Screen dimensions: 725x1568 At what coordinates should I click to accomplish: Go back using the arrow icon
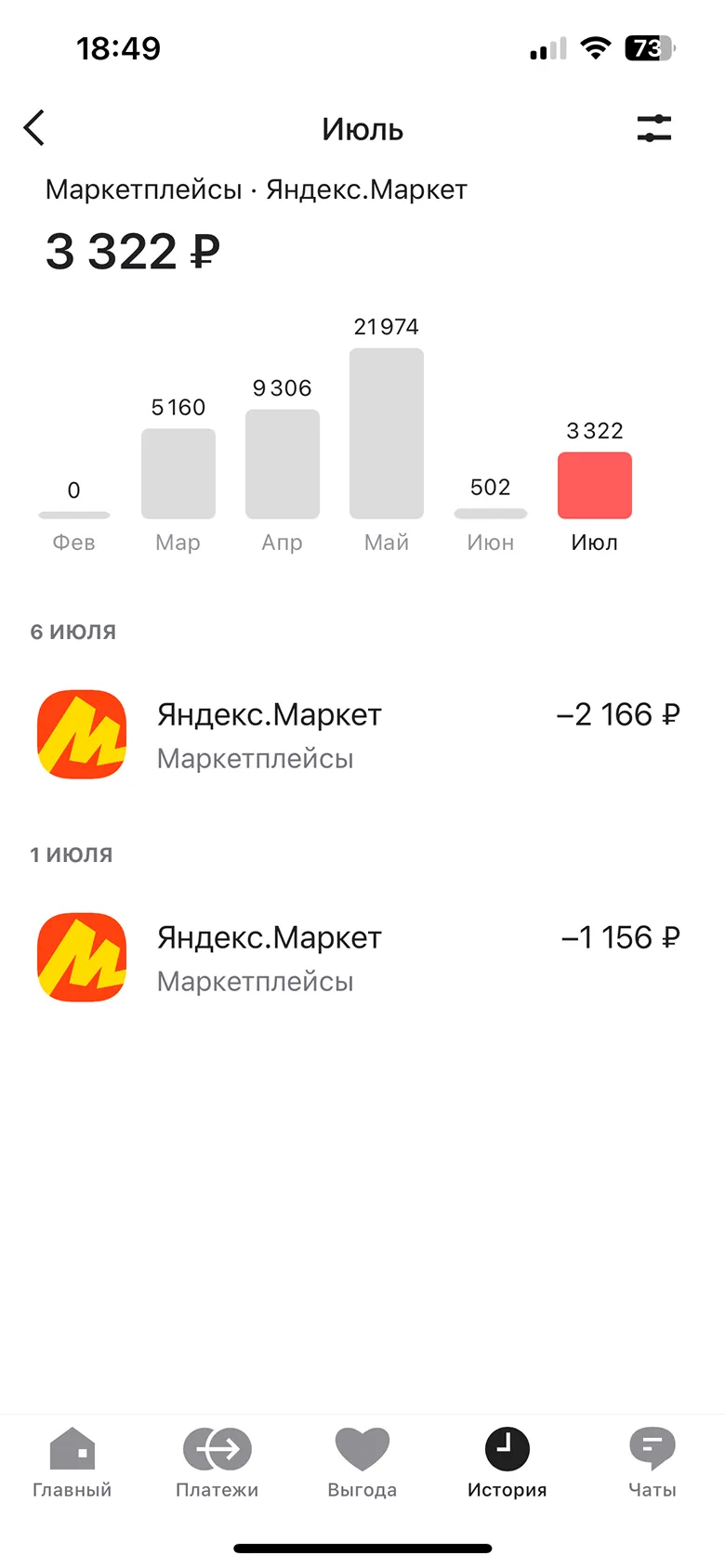pyautogui.click(x=34, y=128)
